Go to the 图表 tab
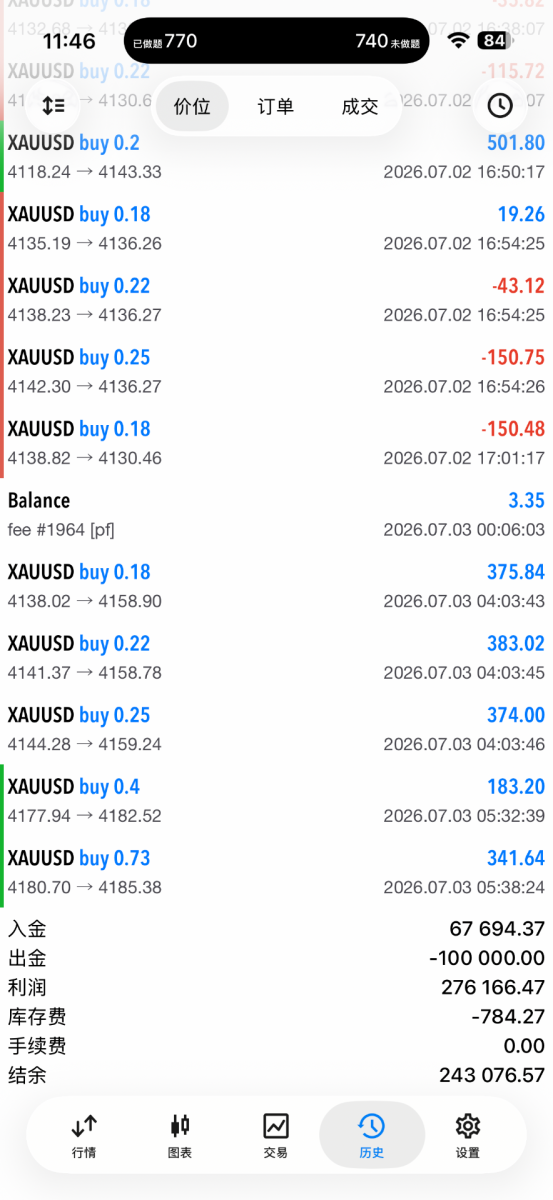Image resolution: width=553 pixels, height=1200 pixels. [x=180, y=1136]
